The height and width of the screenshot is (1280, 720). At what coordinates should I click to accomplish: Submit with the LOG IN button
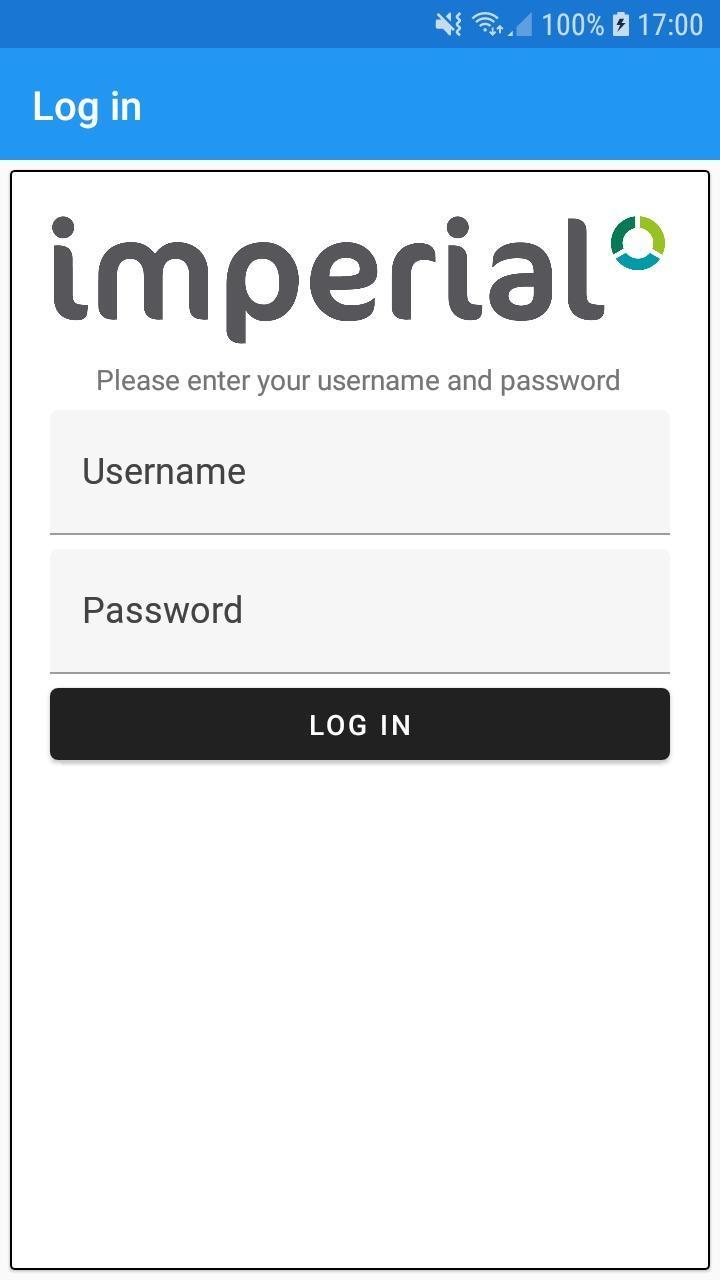(360, 724)
